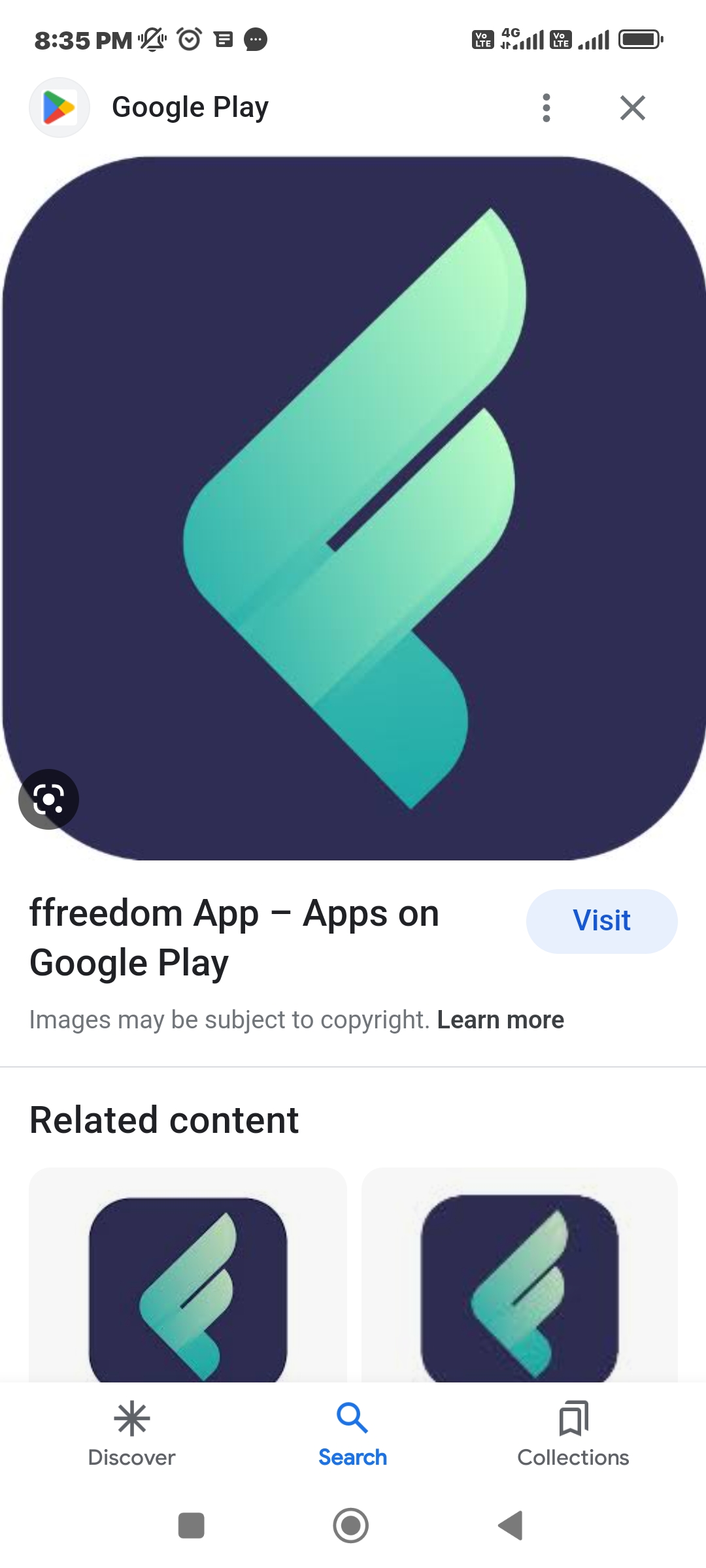Select the Search tab
Viewport: 706px width, 1568px height.
coord(352,1434)
